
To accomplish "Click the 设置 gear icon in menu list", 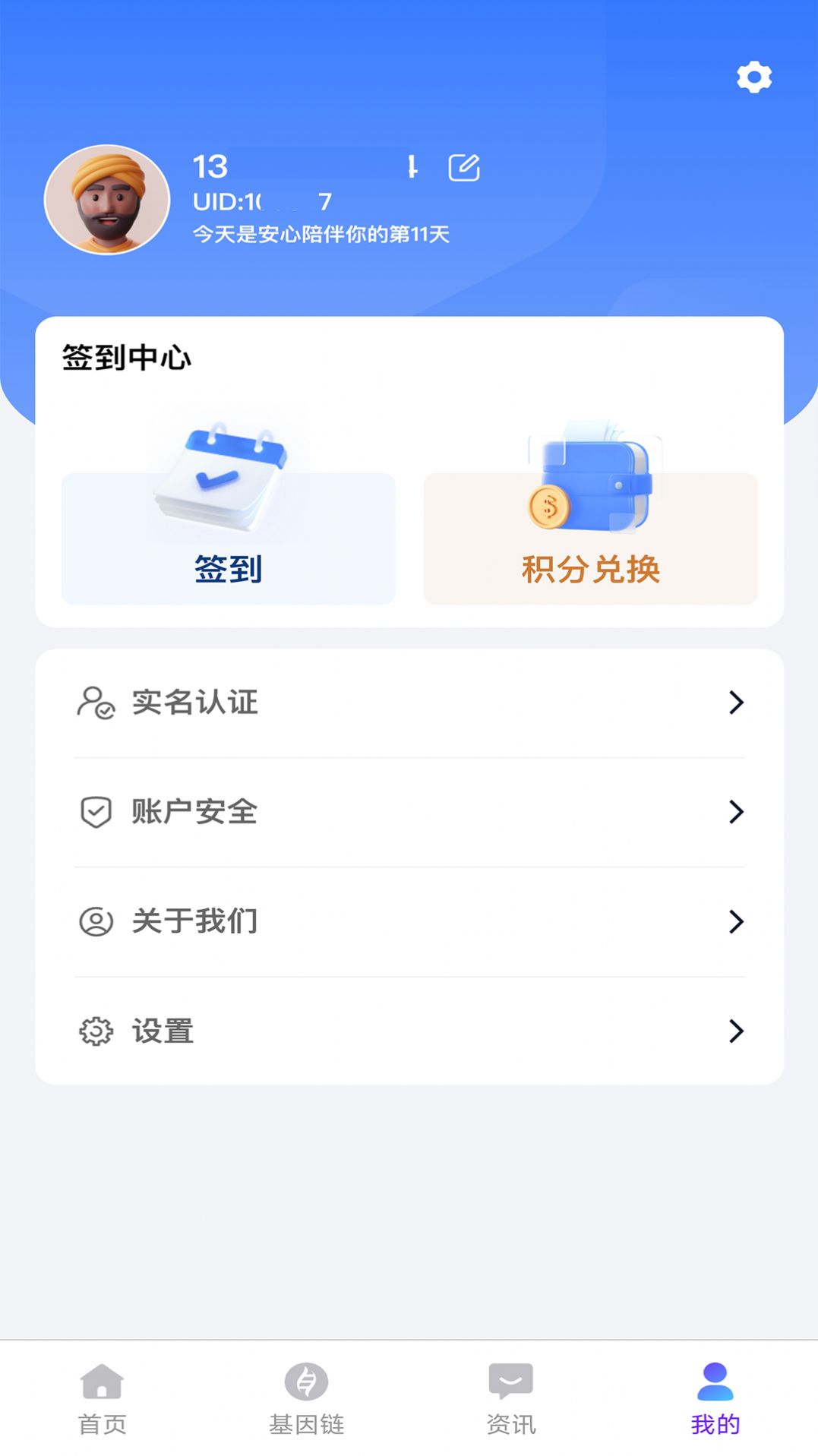I will pyautogui.click(x=93, y=1031).
